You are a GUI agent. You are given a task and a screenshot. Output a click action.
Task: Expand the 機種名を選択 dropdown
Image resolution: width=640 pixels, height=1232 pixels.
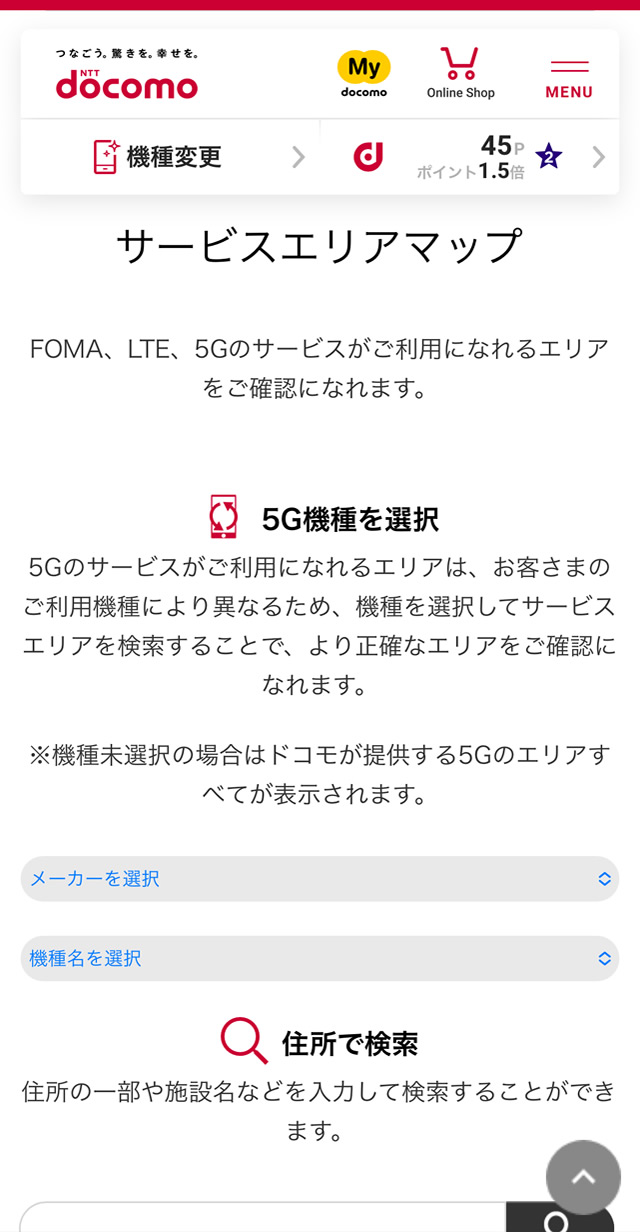pyautogui.click(x=319, y=959)
